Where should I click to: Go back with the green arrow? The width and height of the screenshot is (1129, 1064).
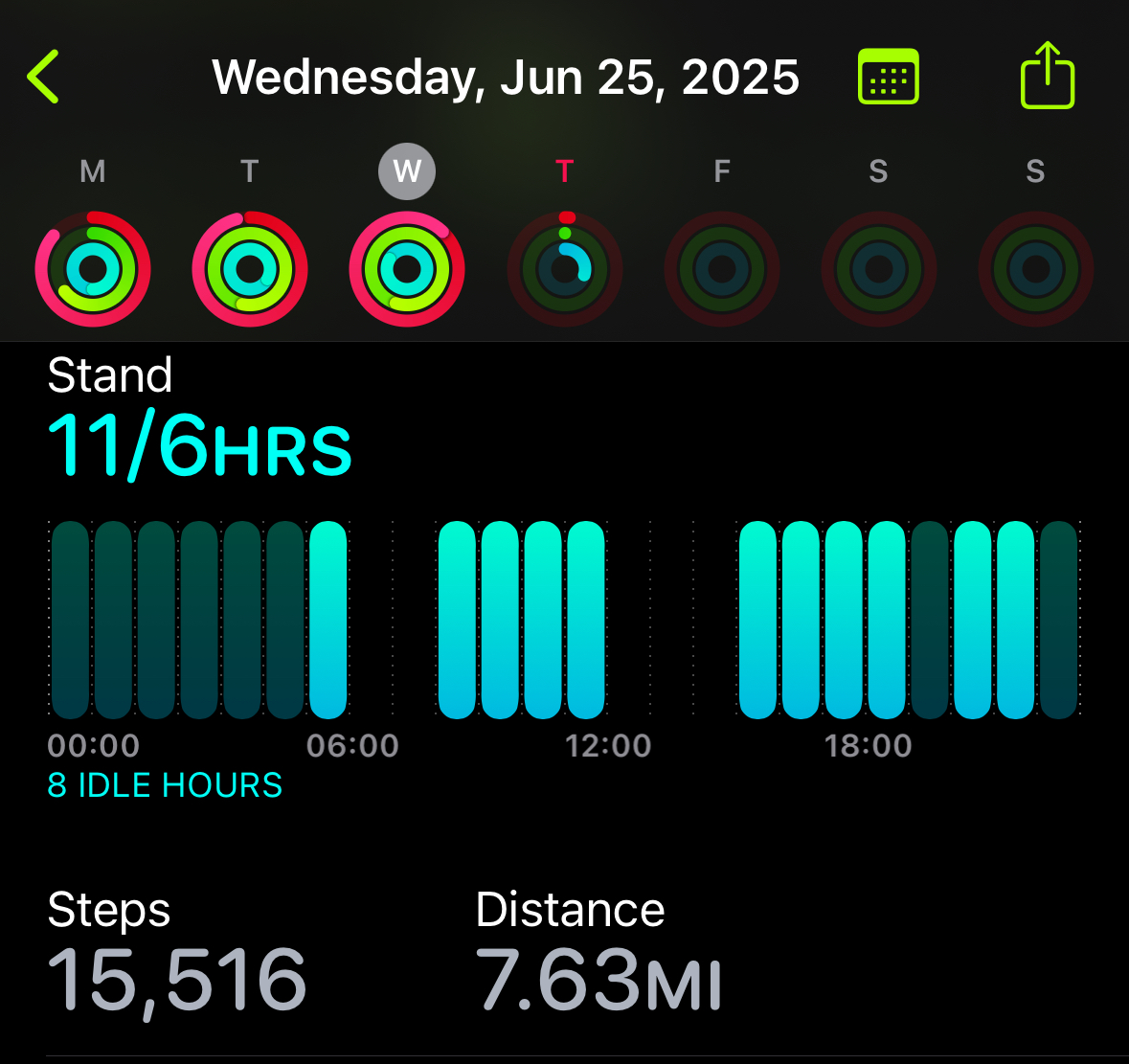tap(44, 77)
